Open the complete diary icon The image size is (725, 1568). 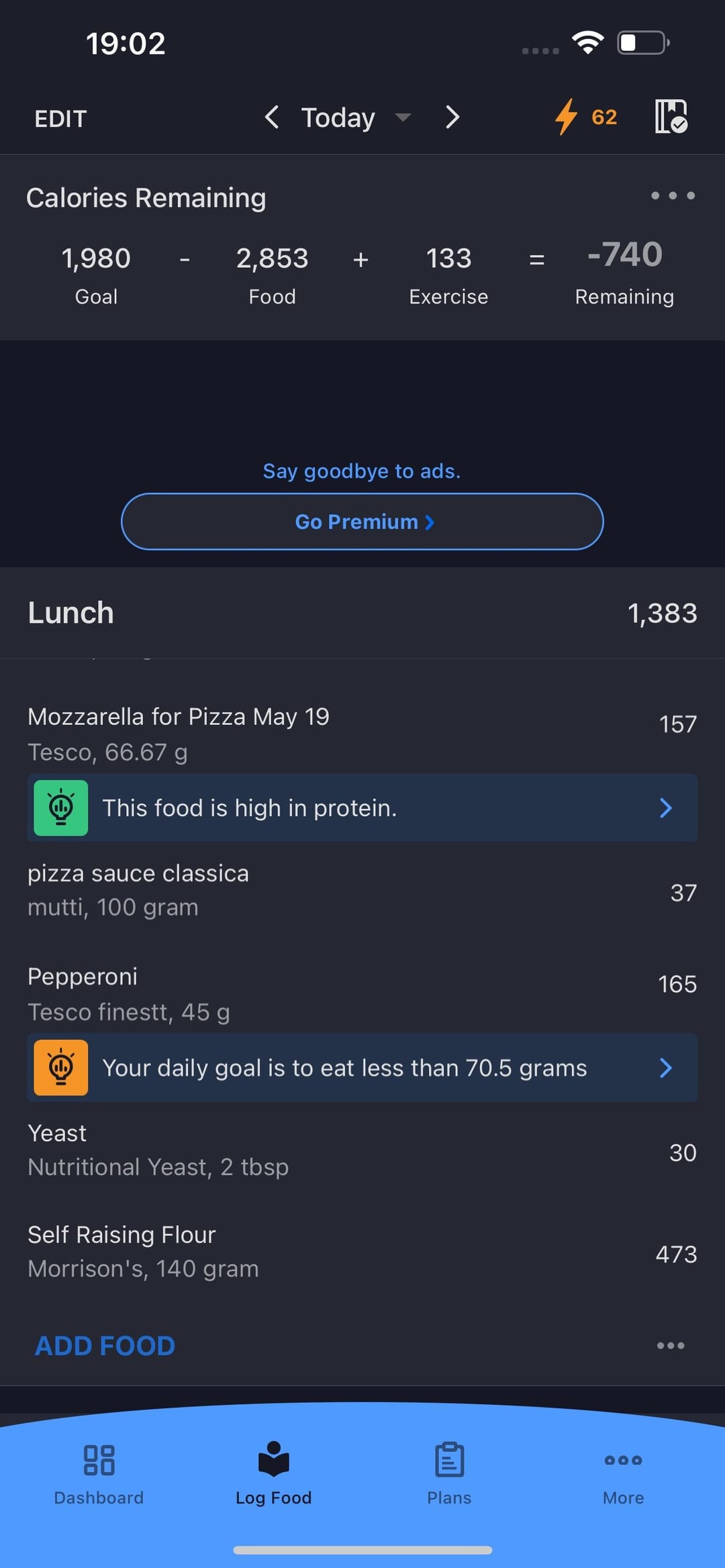coord(671,117)
